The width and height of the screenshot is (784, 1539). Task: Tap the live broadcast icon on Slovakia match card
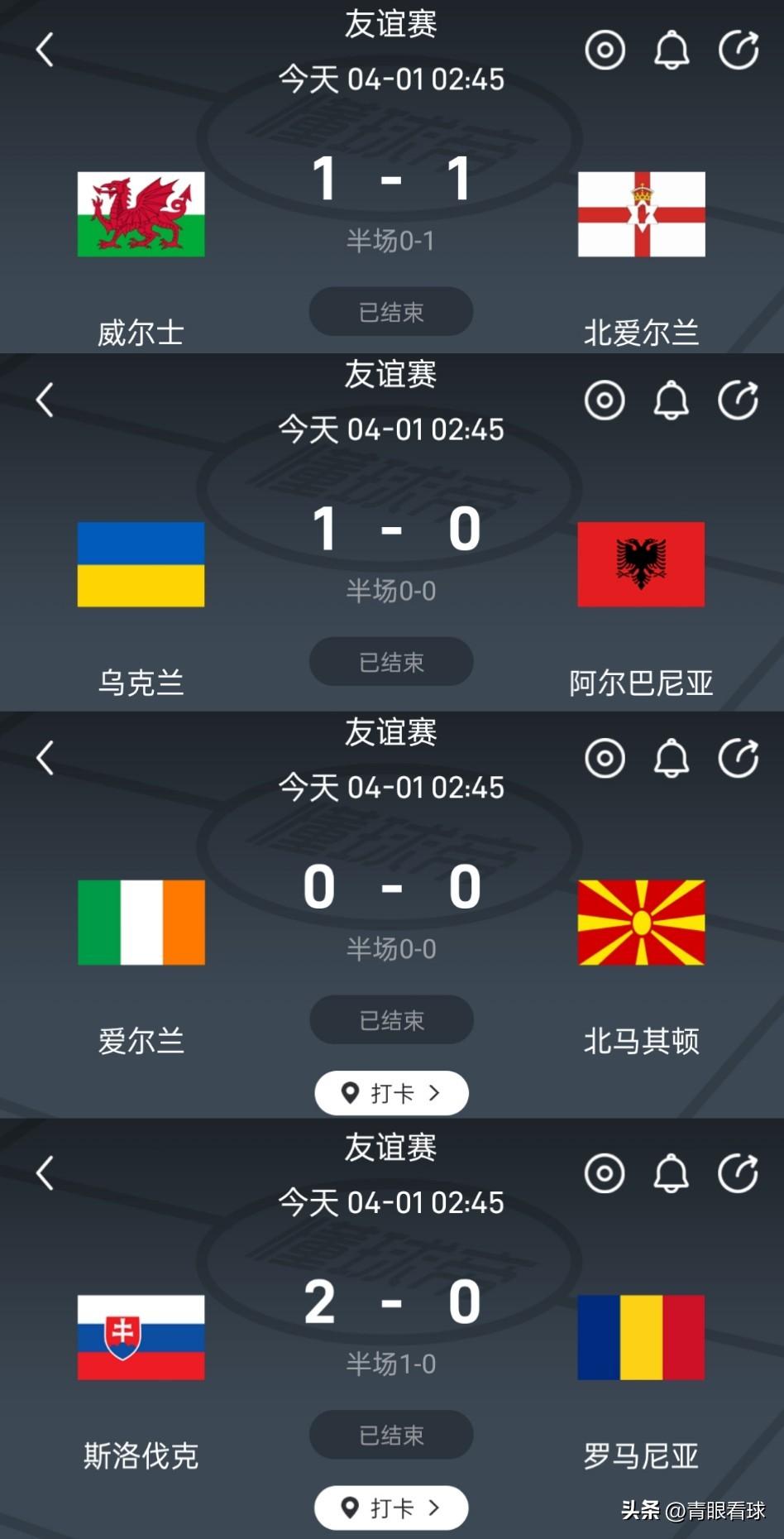[x=604, y=1173]
